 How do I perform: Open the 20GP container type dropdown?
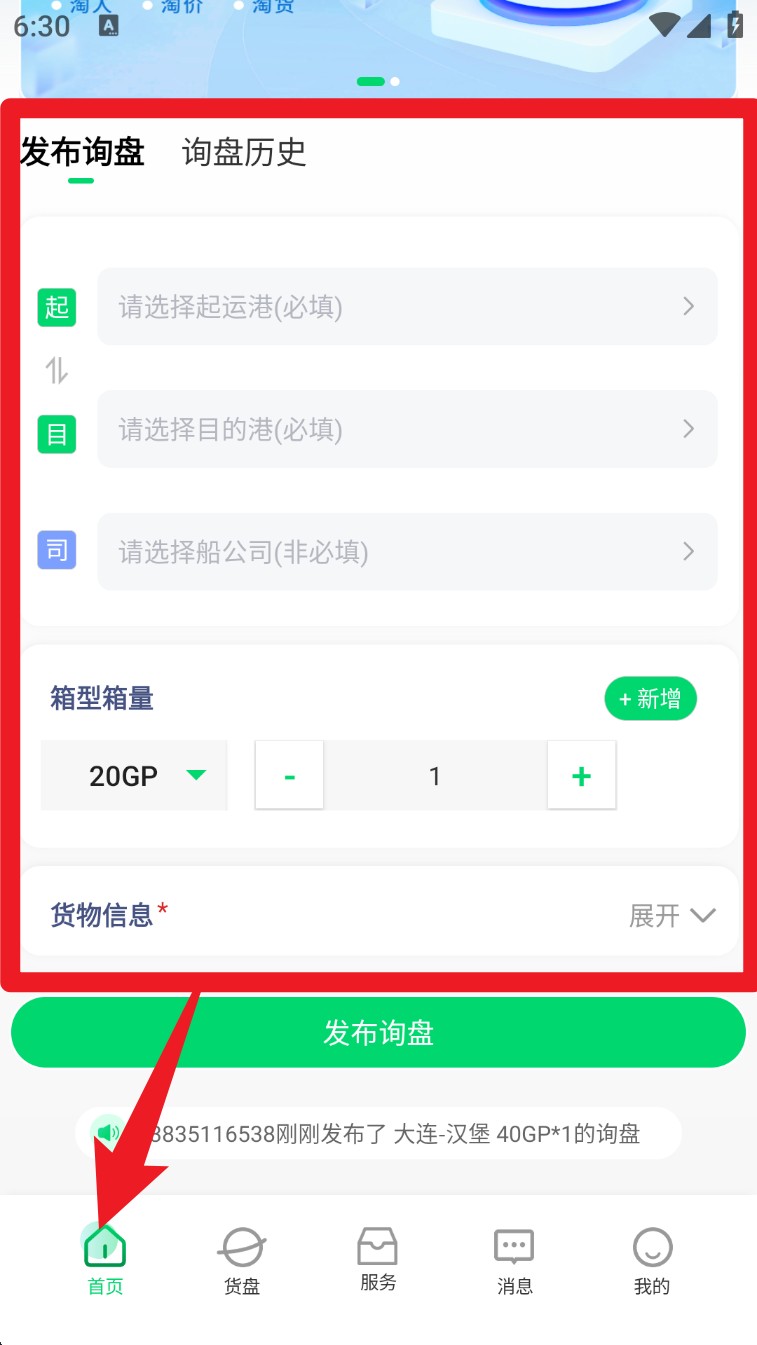134,775
